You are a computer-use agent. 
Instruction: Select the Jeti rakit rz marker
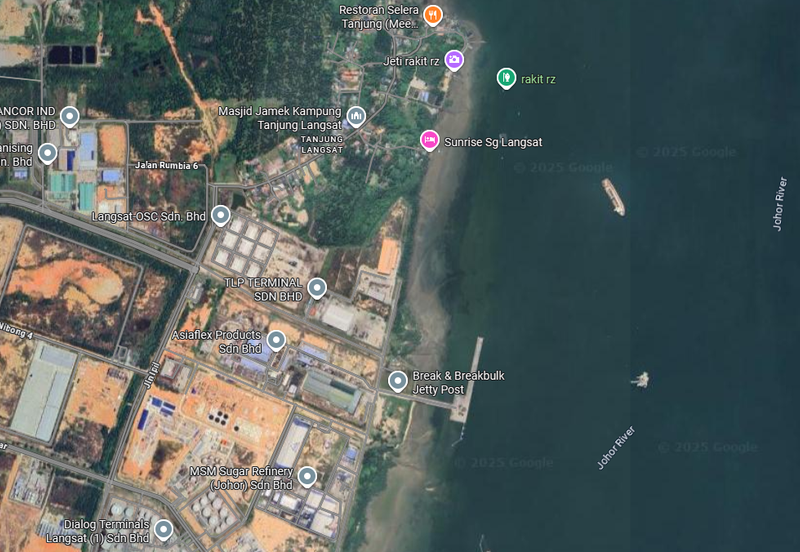pos(454,60)
